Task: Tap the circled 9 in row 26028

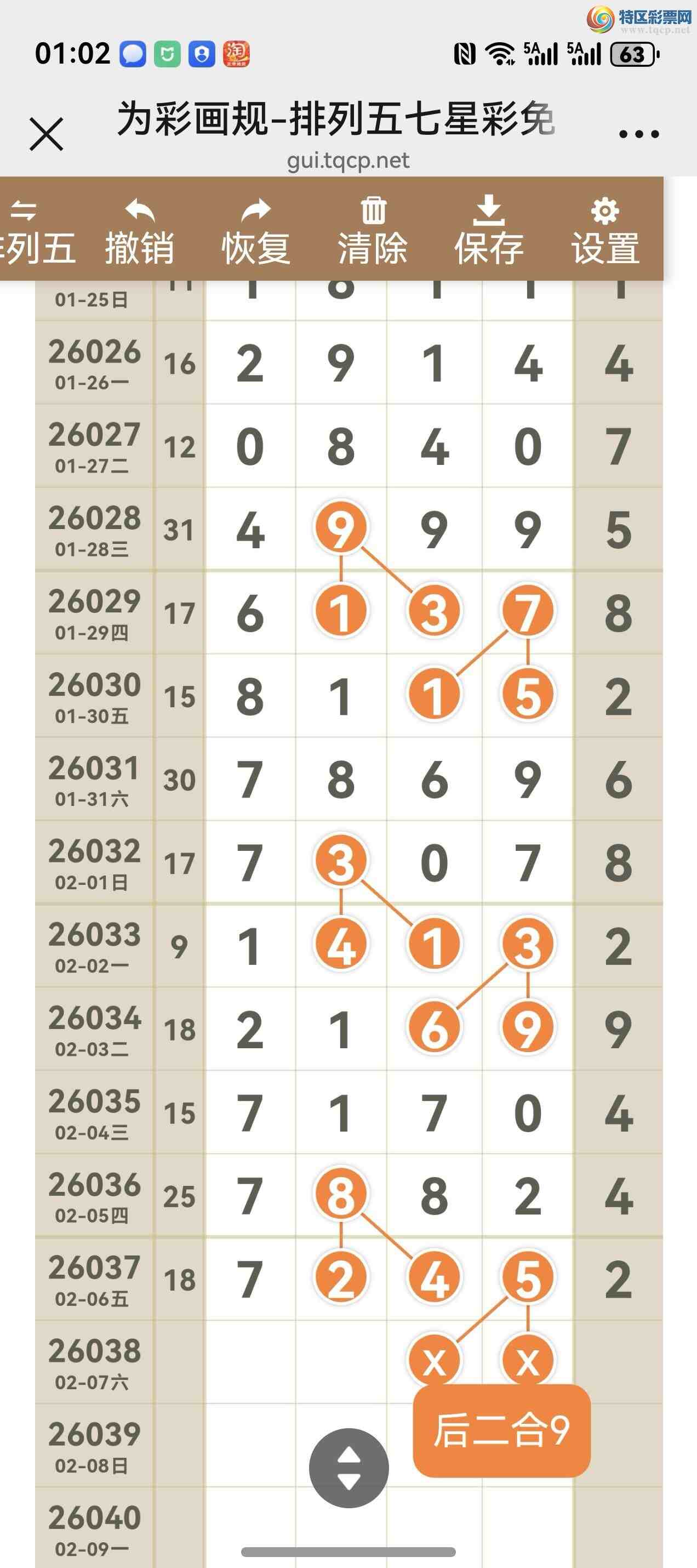Action: point(341,529)
